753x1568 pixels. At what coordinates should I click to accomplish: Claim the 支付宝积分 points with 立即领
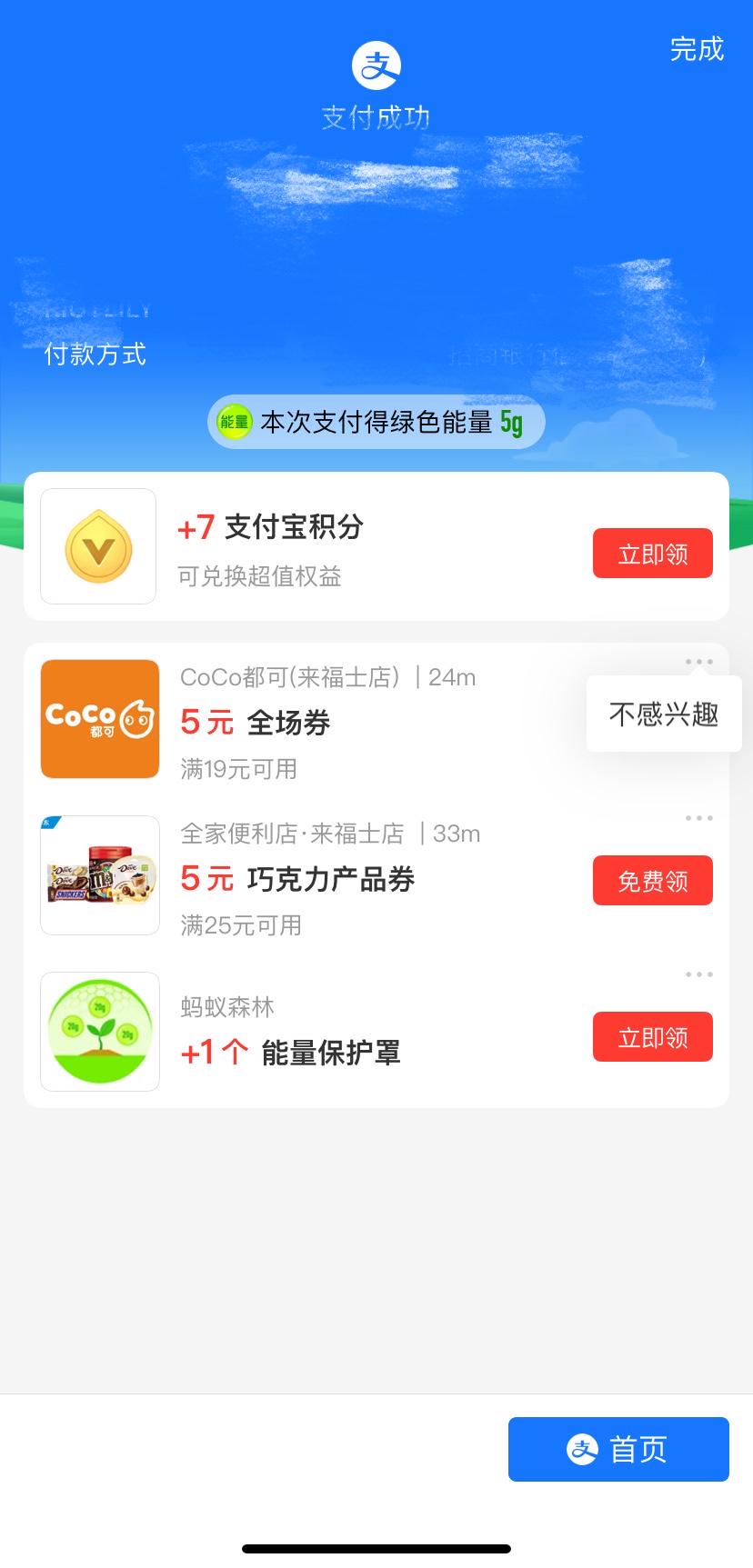click(652, 554)
